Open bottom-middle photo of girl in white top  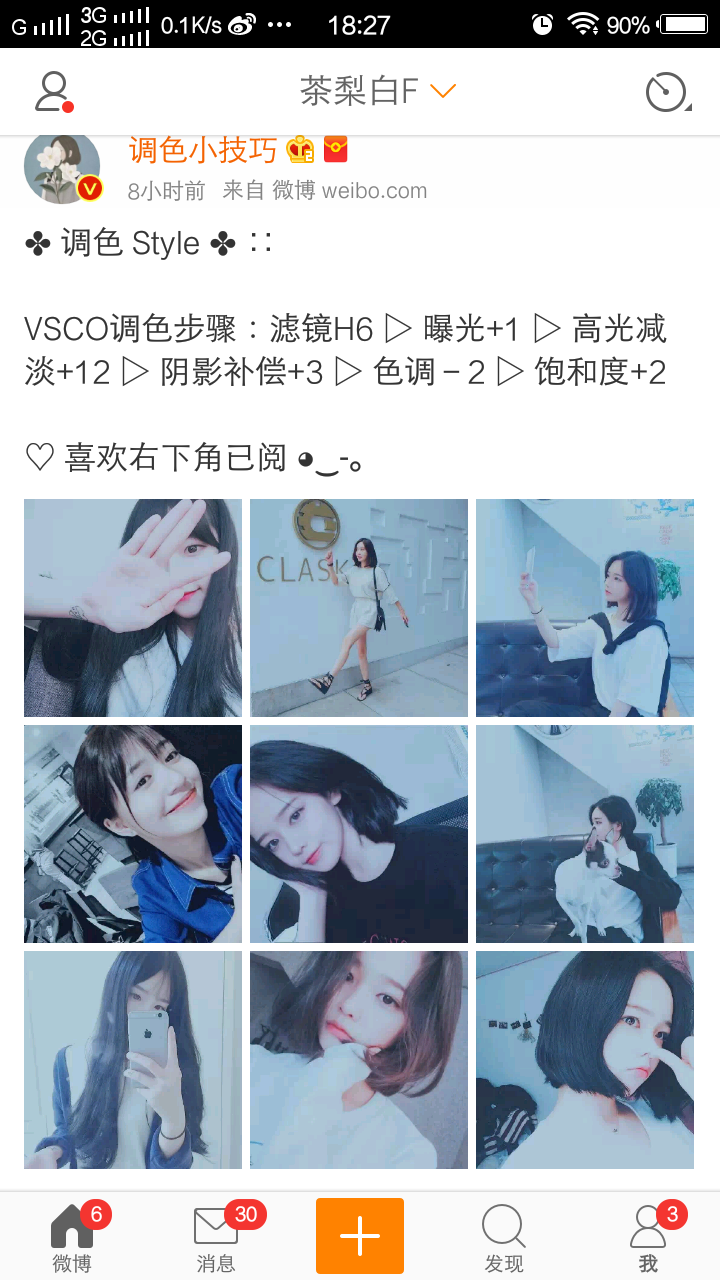point(359,1060)
